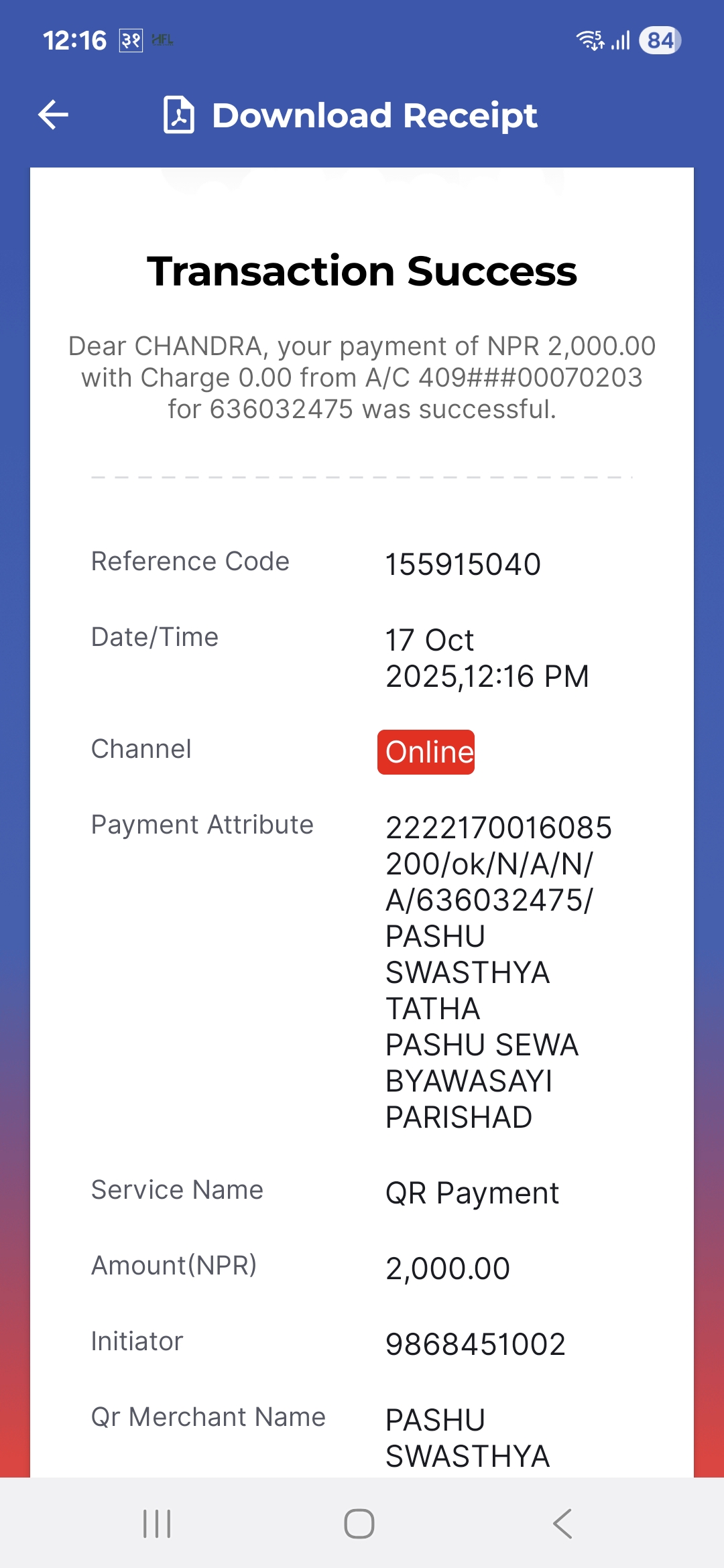Go back using the top-left arrow
724x1568 pixels.
click(54, 115)
